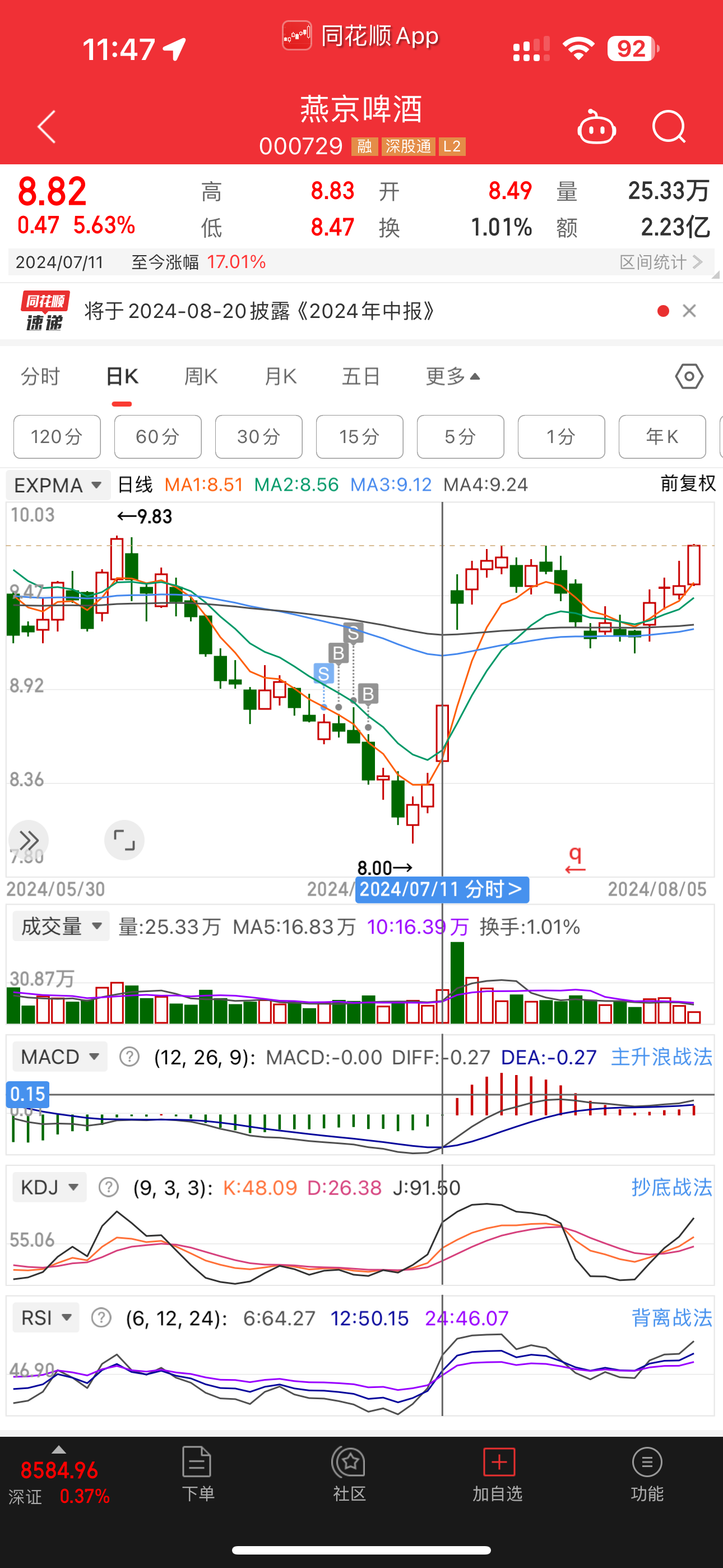The width and height of the screenshot is (723, 1568).
Task: Switch to the 分时 chart tab
Action: coord(40,377)
